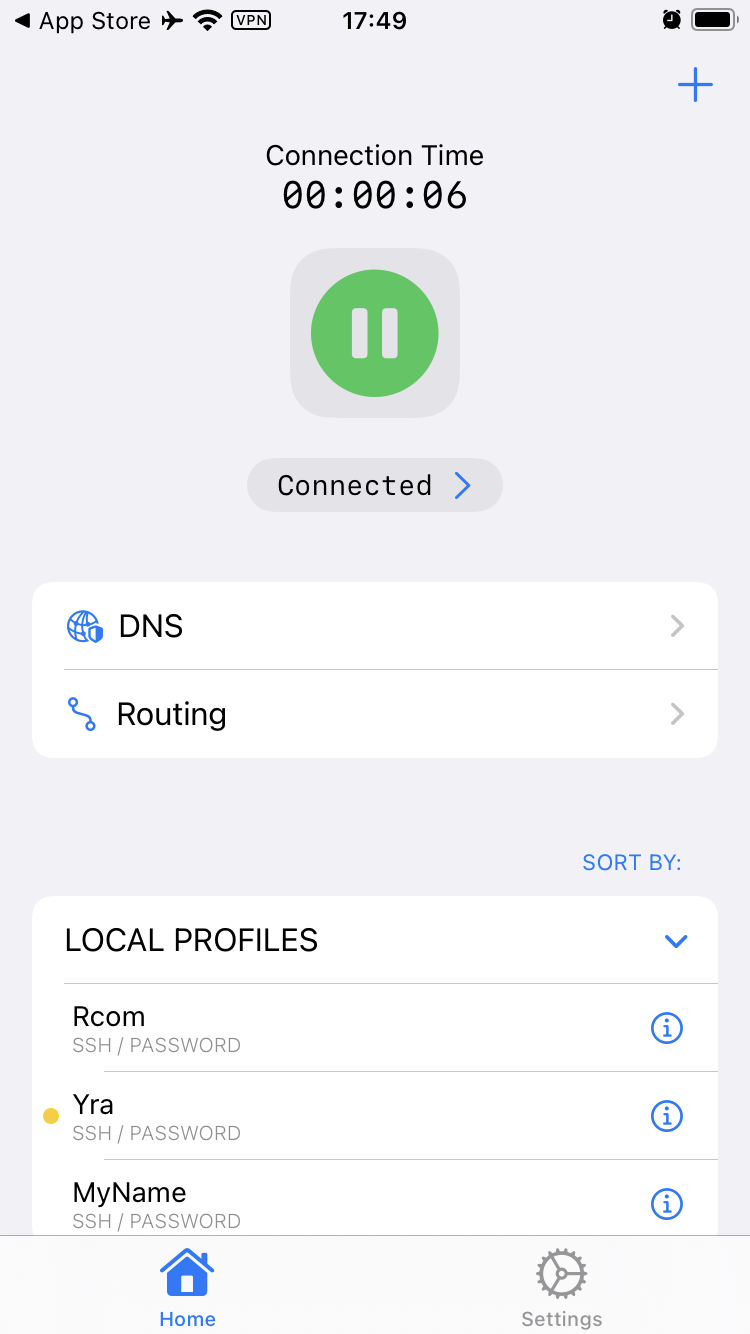View info for Rcom profile
Image resolution: width=750 pixels, height=1334 pixels.
(x=666, y=1028)
